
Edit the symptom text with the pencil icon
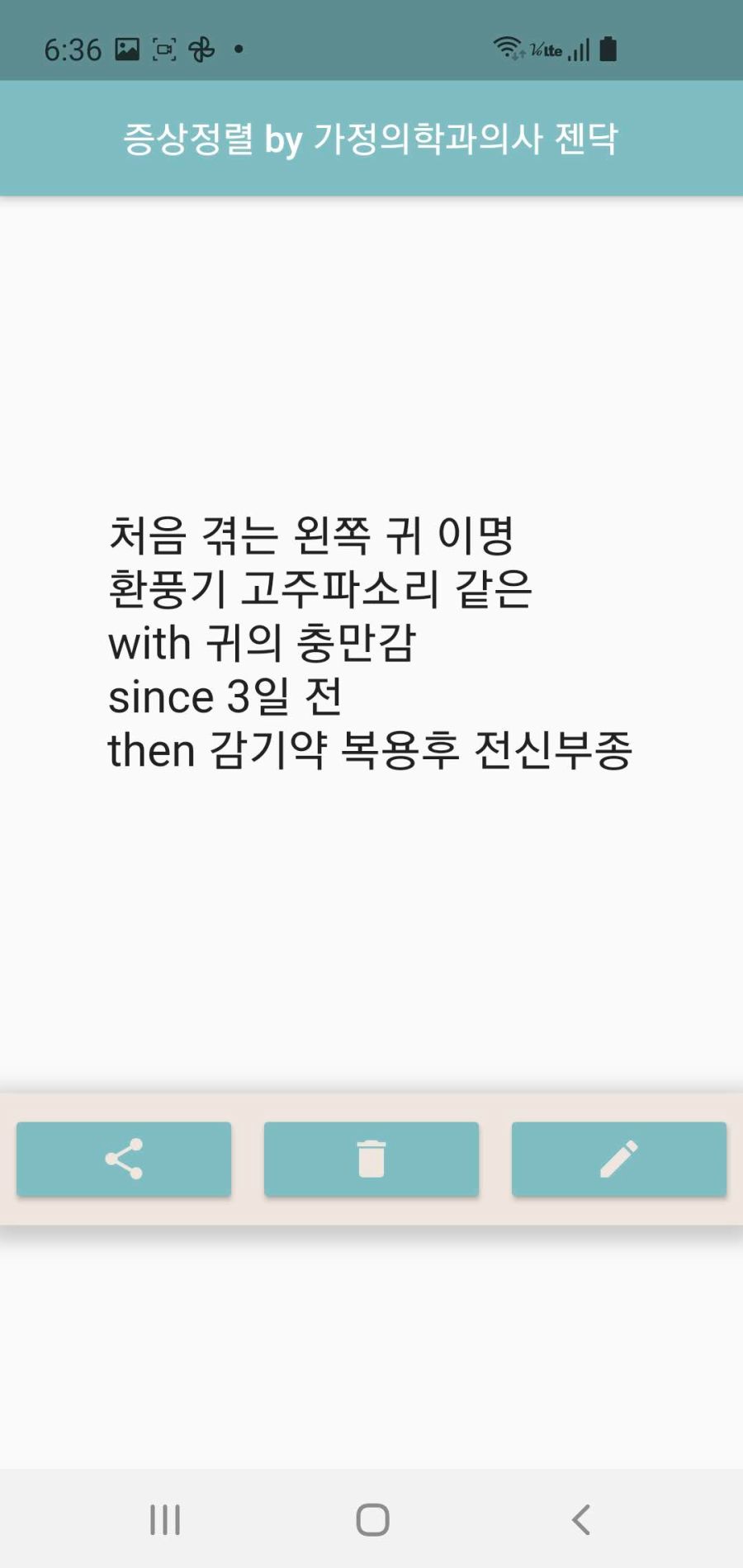[619, 1159]
